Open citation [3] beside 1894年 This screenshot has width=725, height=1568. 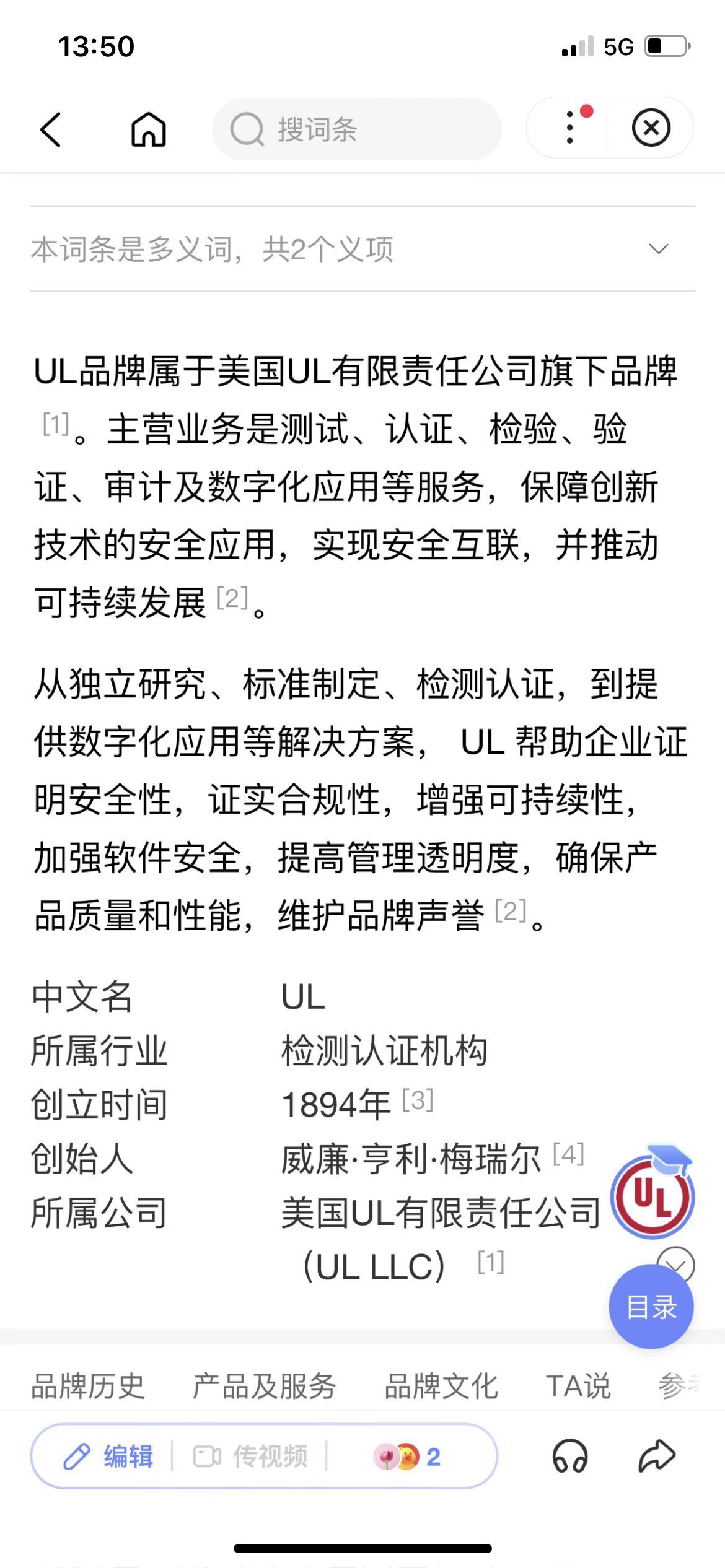coord(418,1100)
